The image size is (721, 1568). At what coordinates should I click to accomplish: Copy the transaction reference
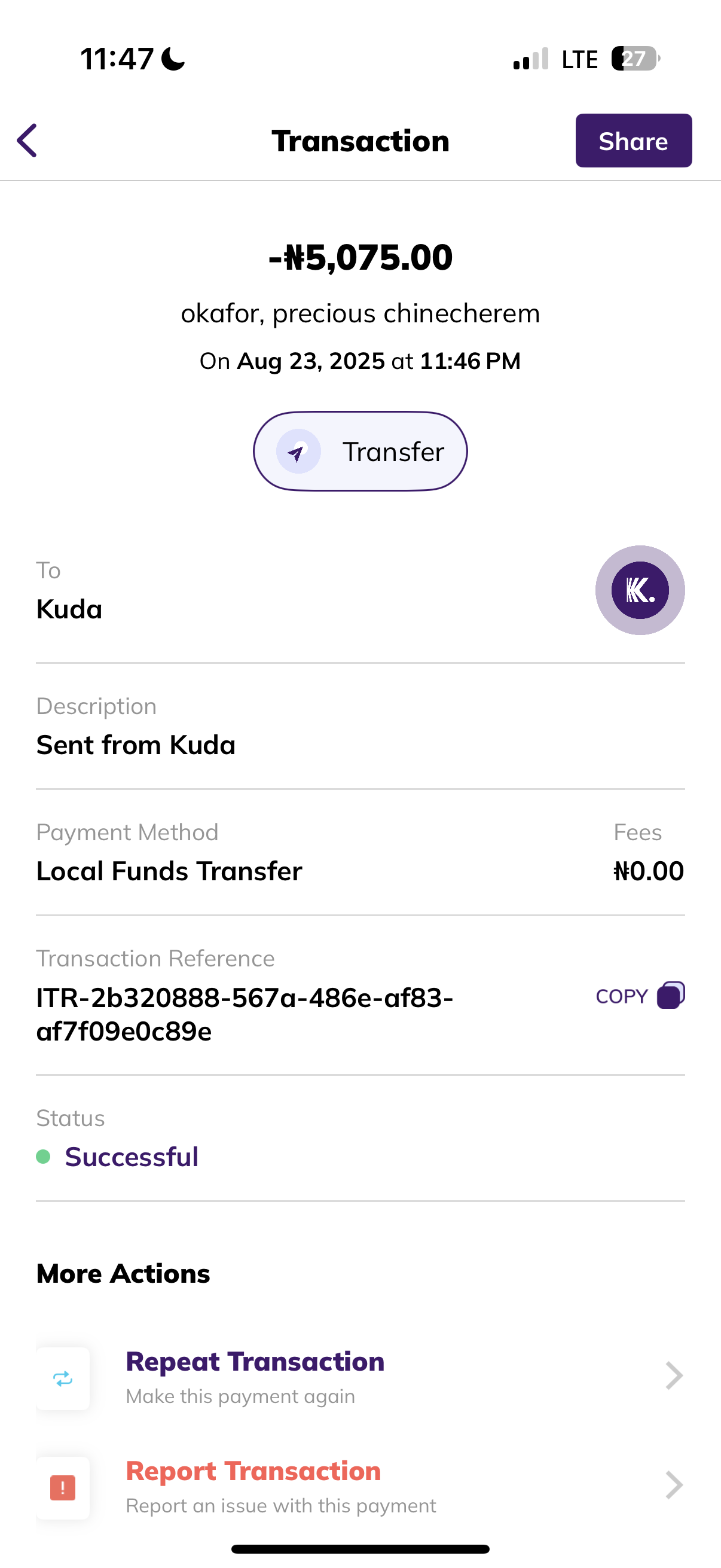click(640, 996)
